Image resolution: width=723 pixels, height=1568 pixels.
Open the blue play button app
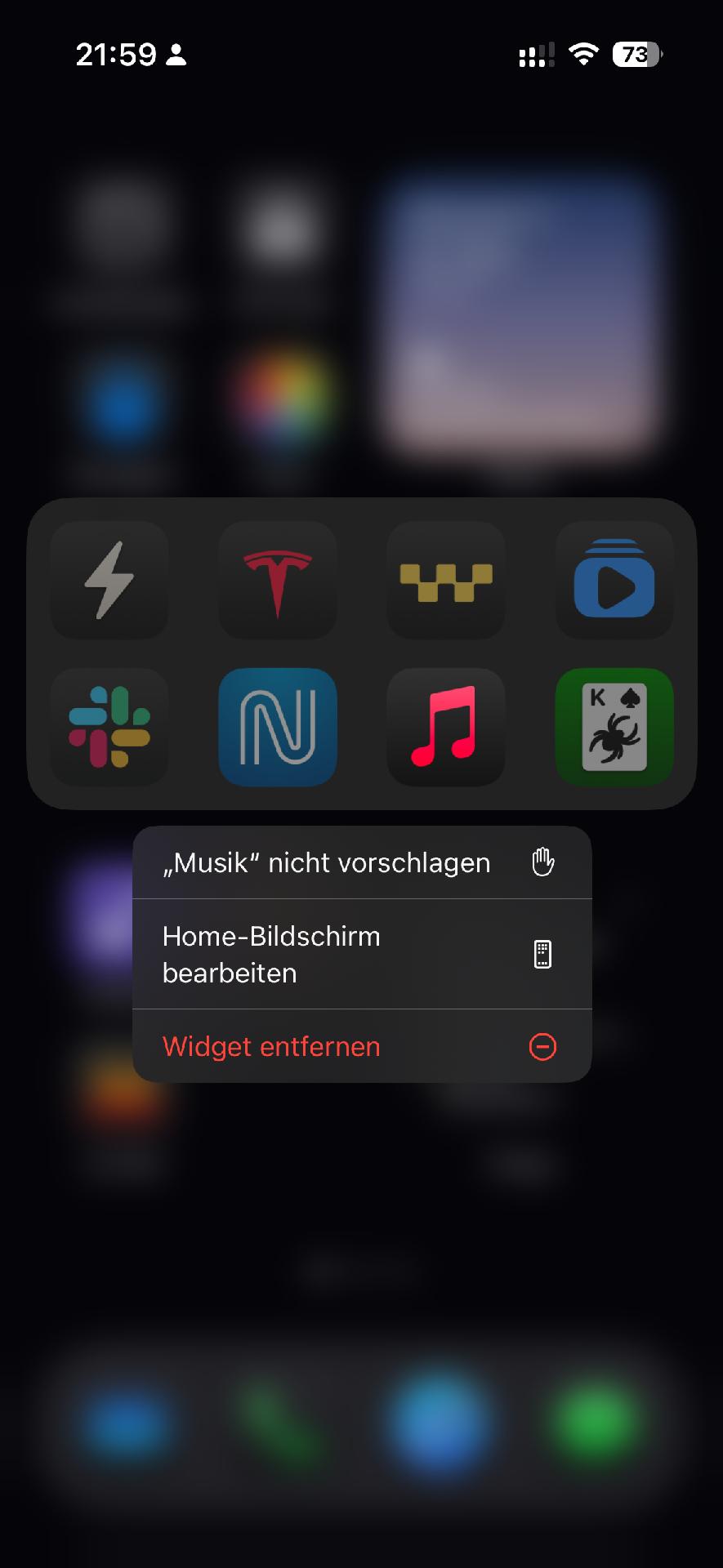614,581
